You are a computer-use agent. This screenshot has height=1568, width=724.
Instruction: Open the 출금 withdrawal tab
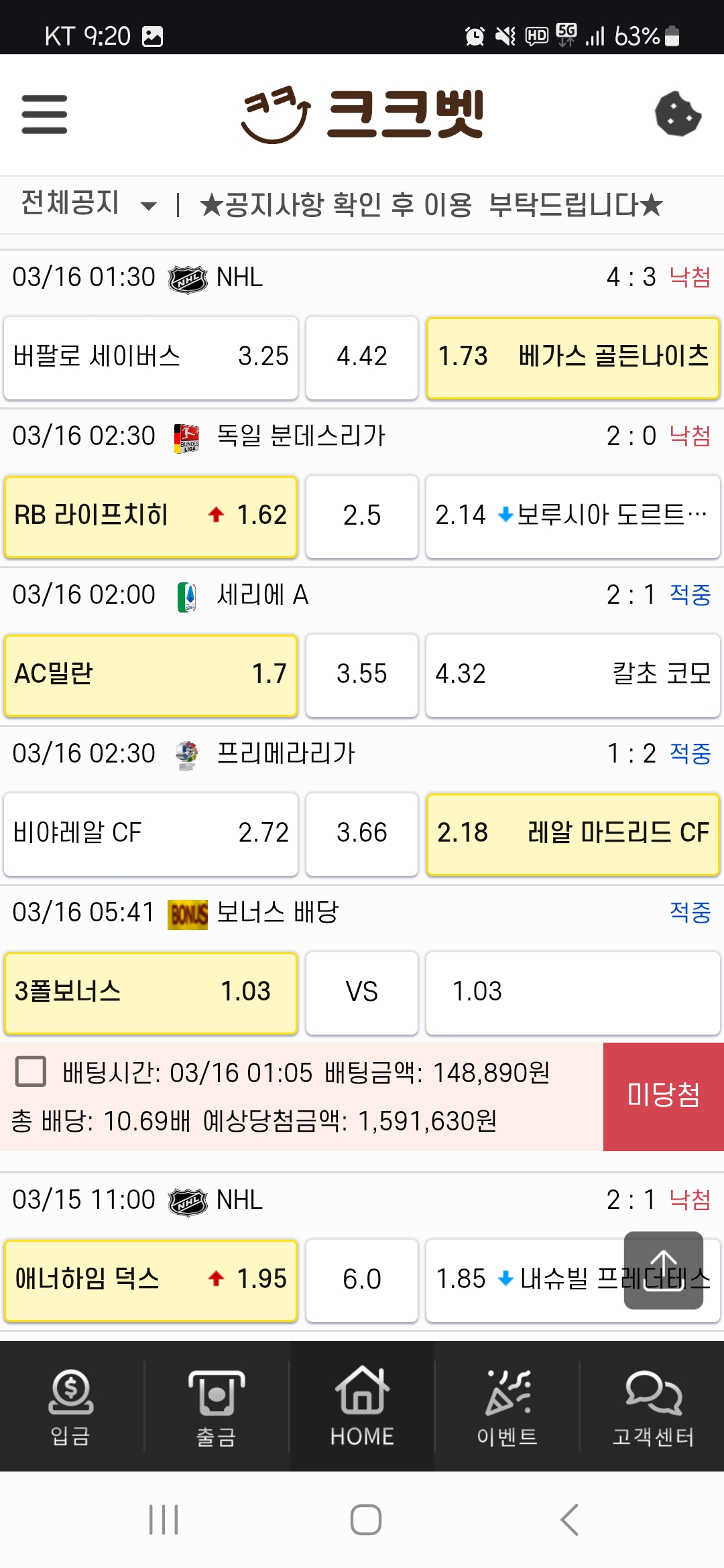217,1406
